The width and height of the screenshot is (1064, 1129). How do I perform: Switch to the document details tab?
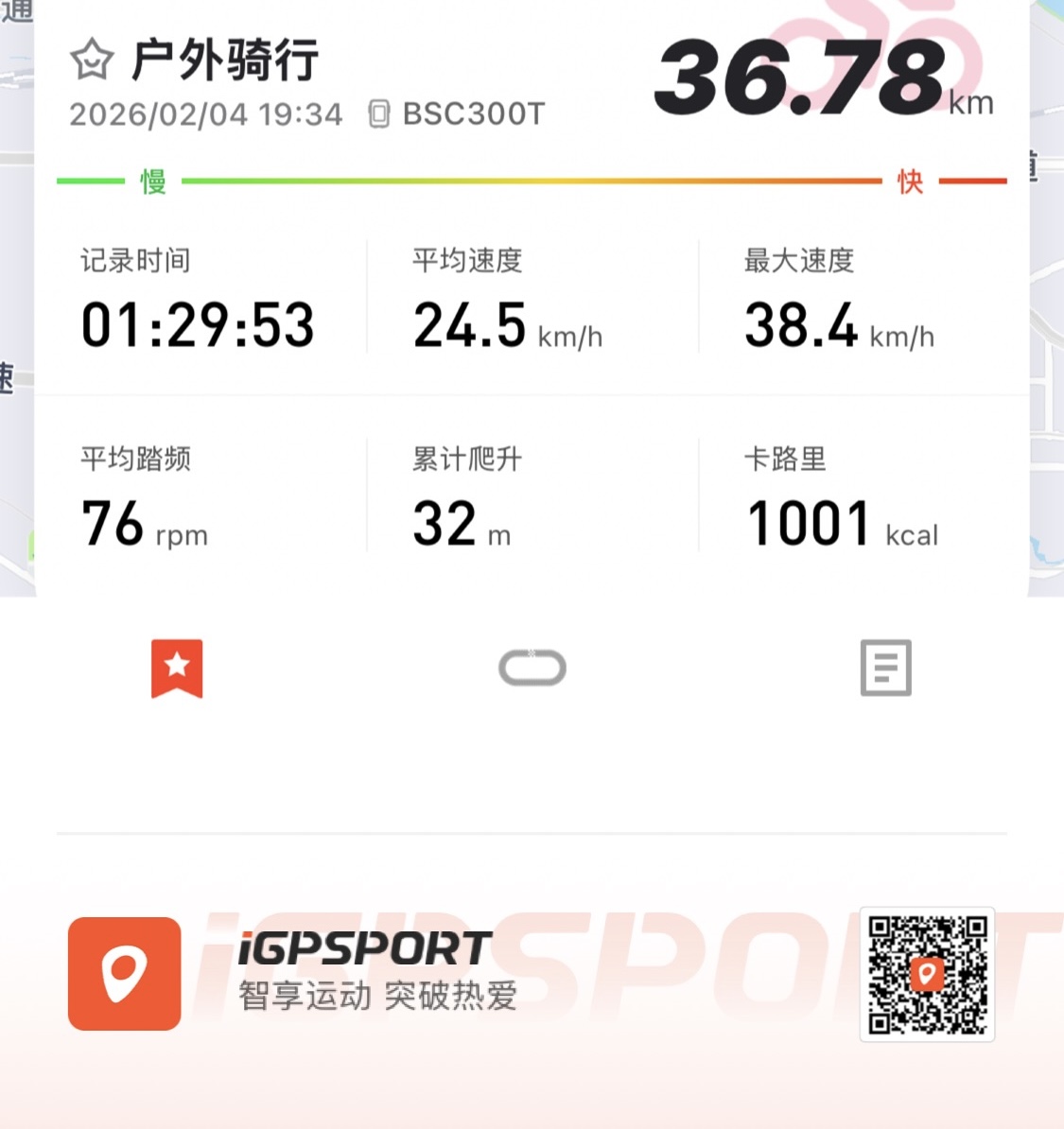[885, 668]
